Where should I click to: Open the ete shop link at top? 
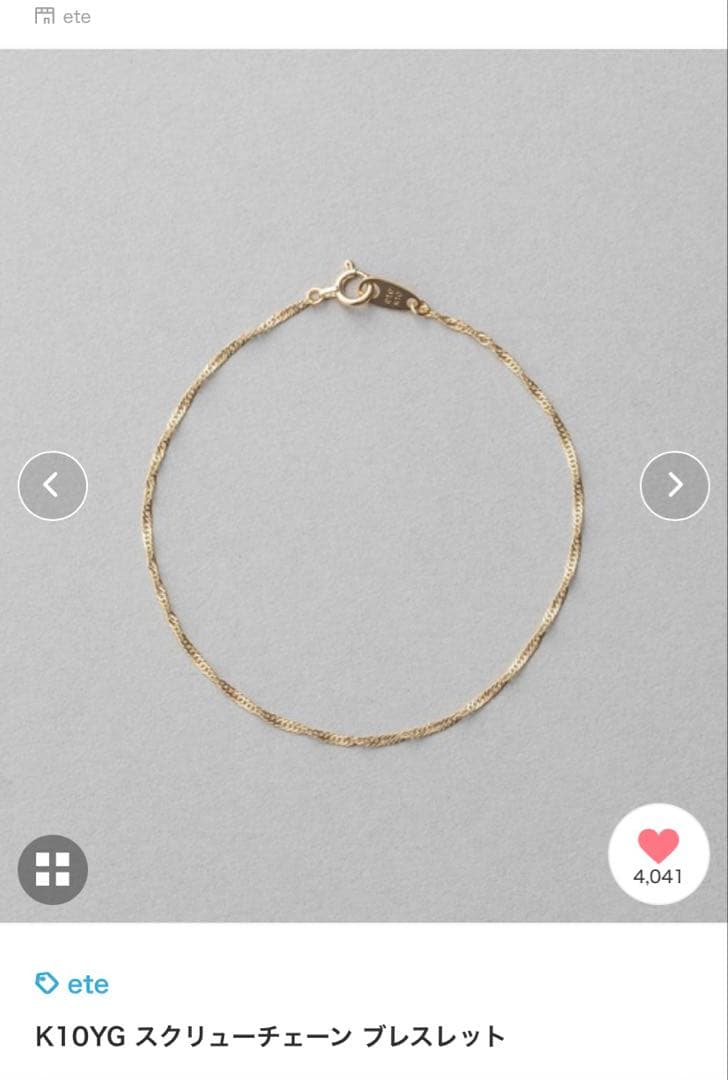click(63, 16)
